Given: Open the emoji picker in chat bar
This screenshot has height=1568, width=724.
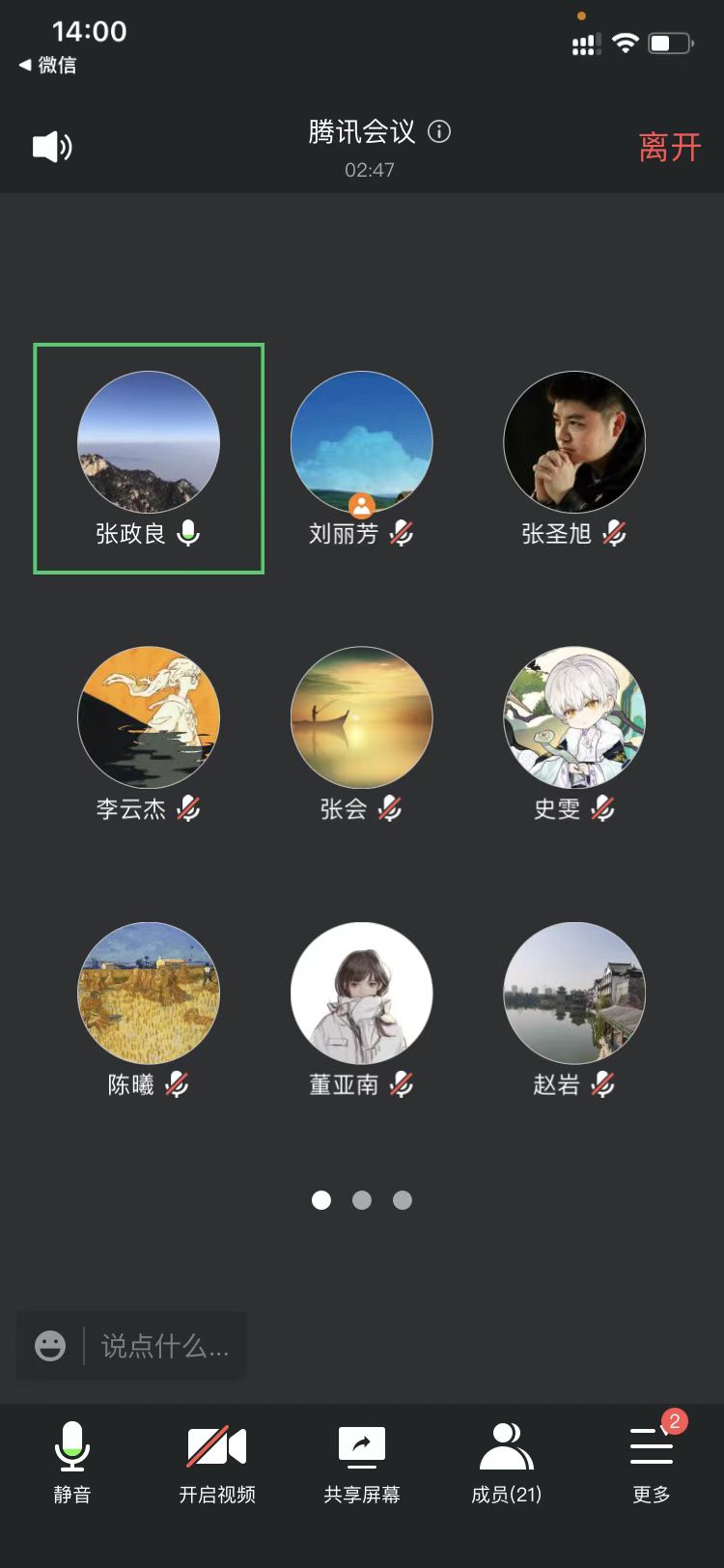Looking at the screenshot, I should [50, 1345].
